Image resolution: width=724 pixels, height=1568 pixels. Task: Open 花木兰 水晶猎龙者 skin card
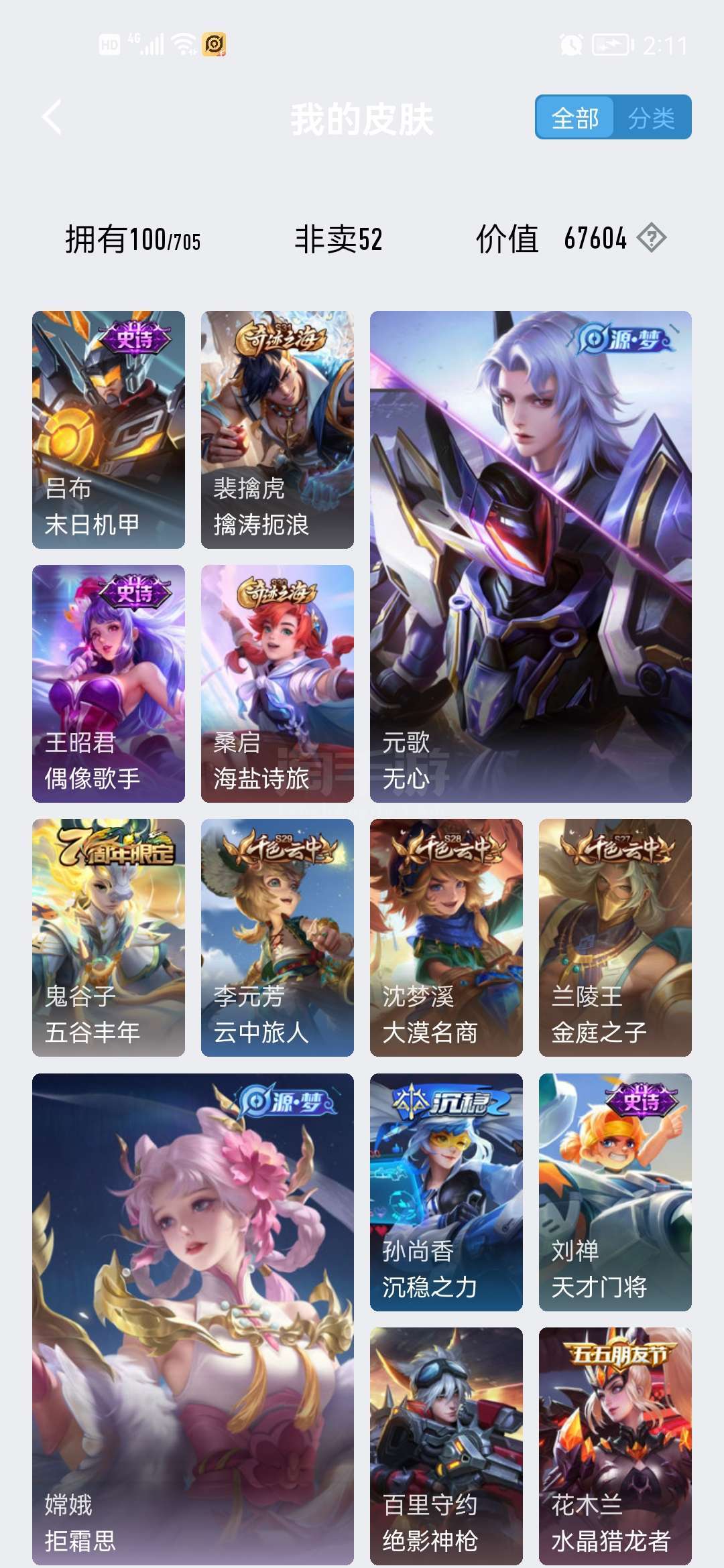615,1446
